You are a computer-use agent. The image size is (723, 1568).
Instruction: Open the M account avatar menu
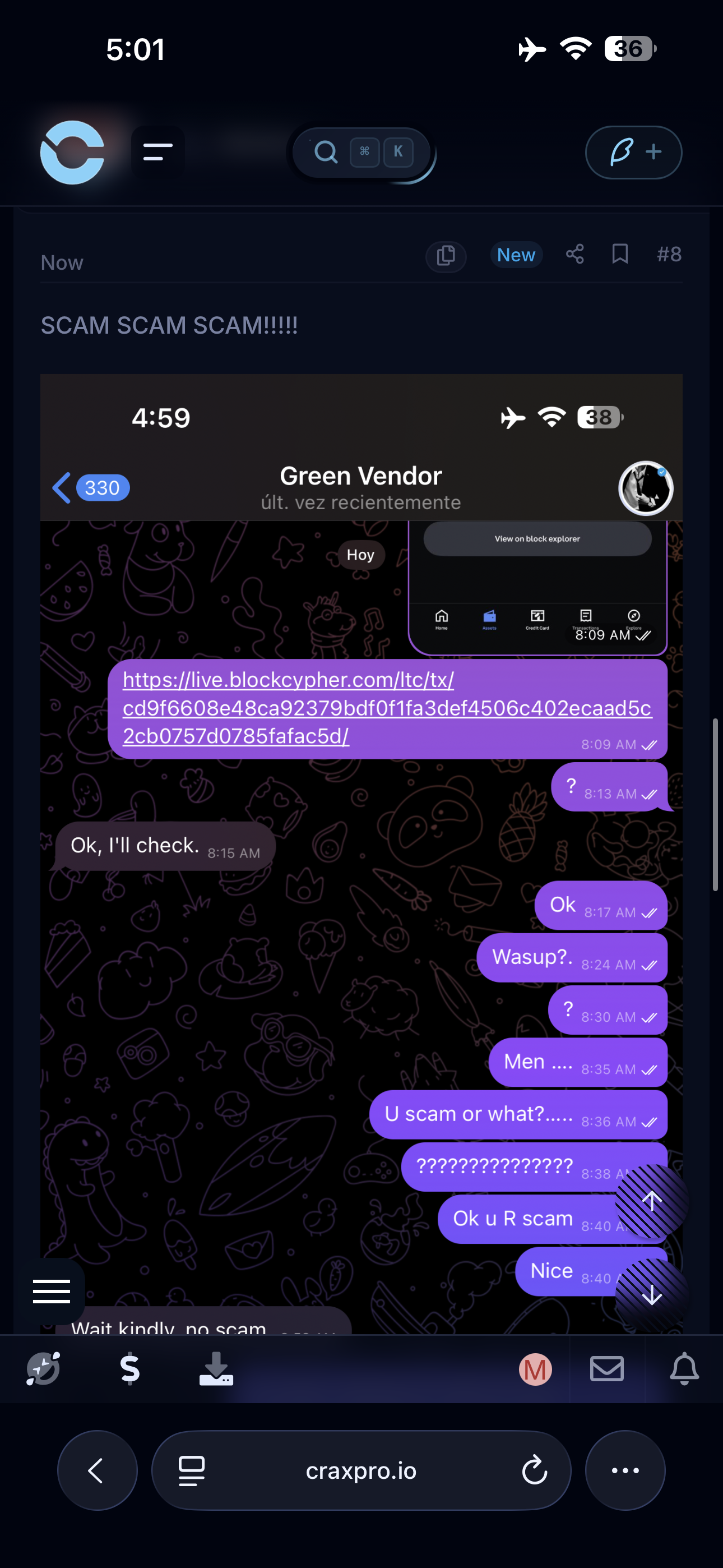[535, 1369]
